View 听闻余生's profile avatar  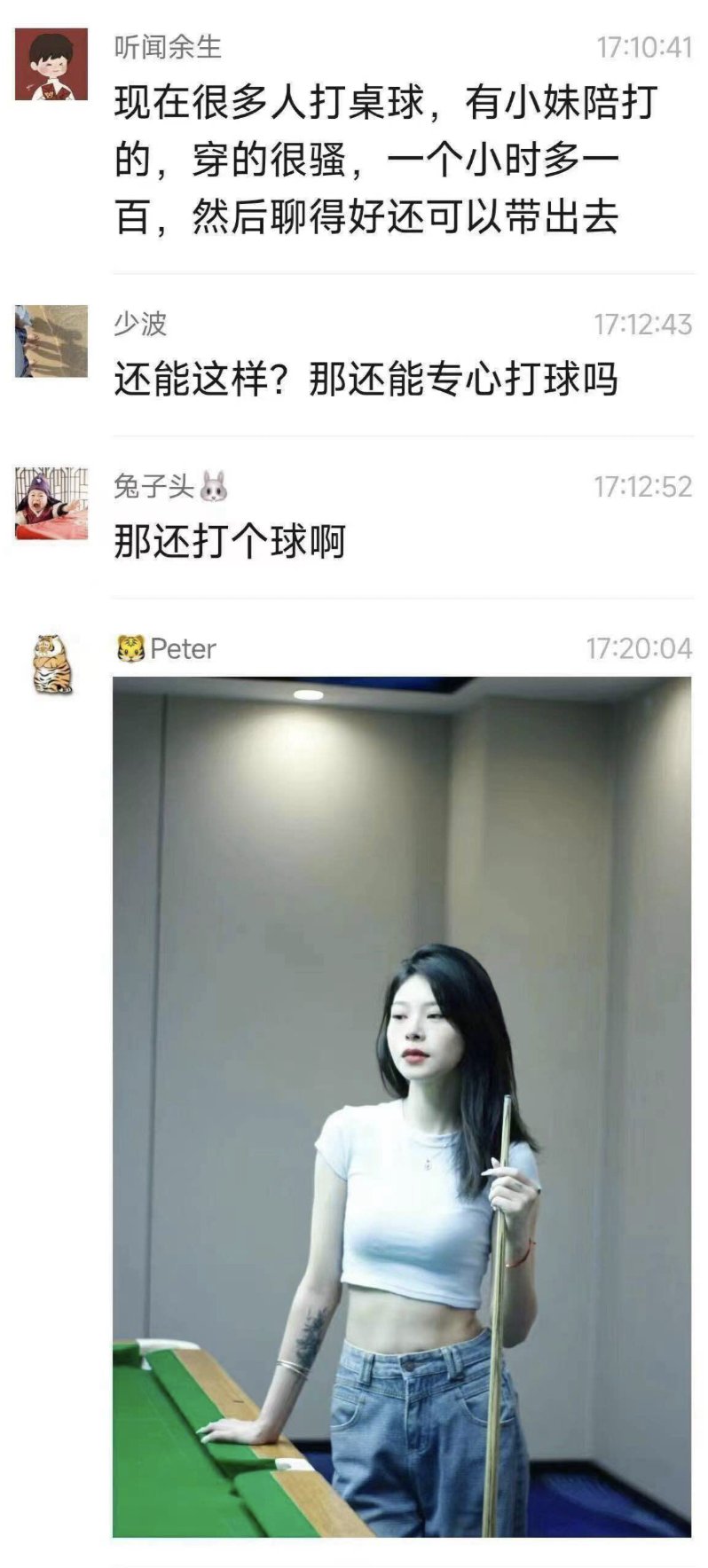[51, 65]
